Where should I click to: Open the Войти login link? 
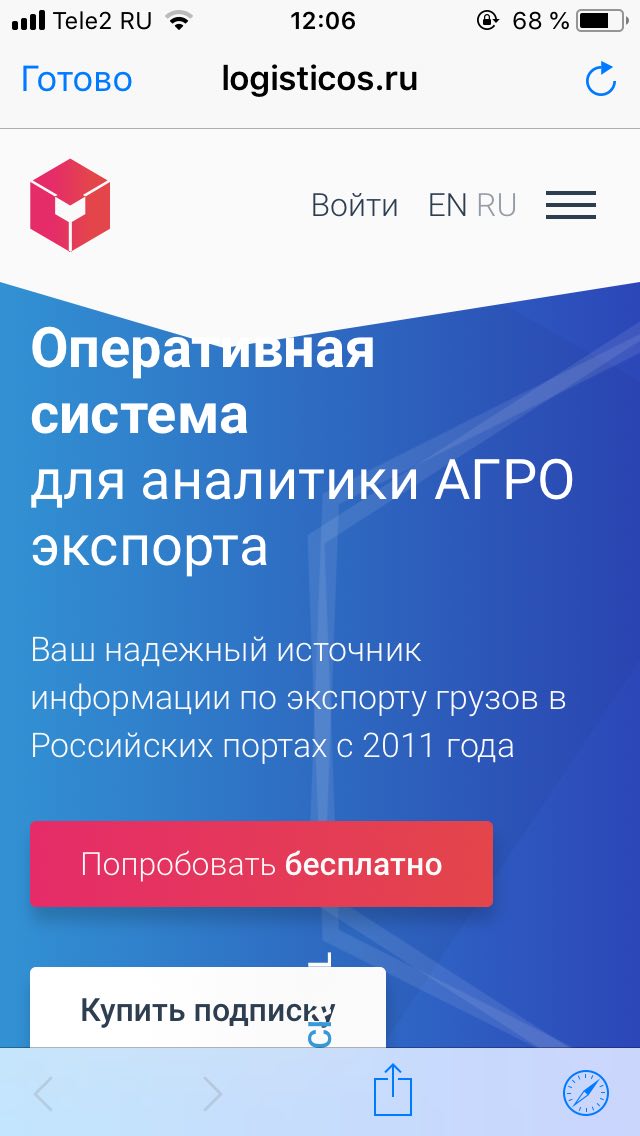(x=354, y=205)
